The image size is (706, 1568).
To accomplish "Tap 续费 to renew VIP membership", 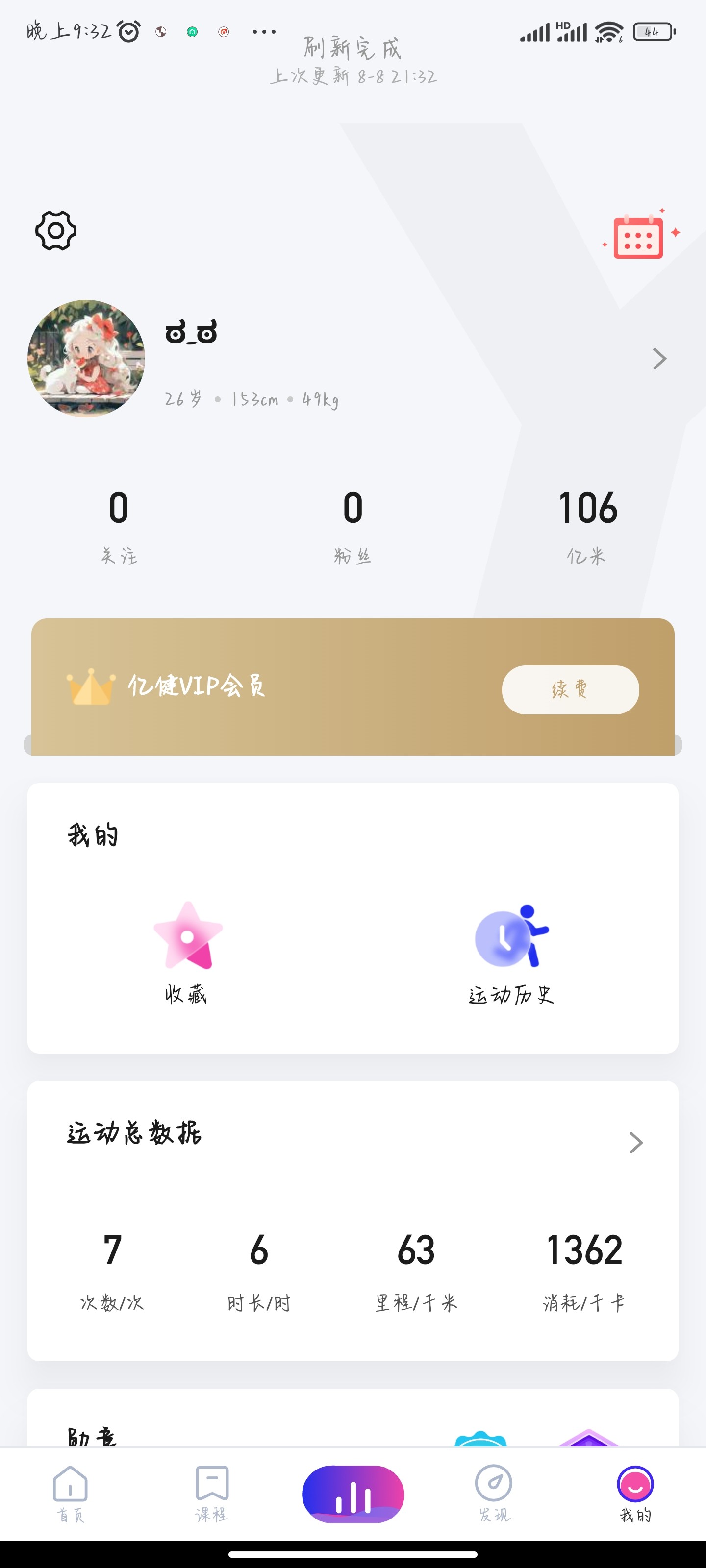I will tap(570, 689).
